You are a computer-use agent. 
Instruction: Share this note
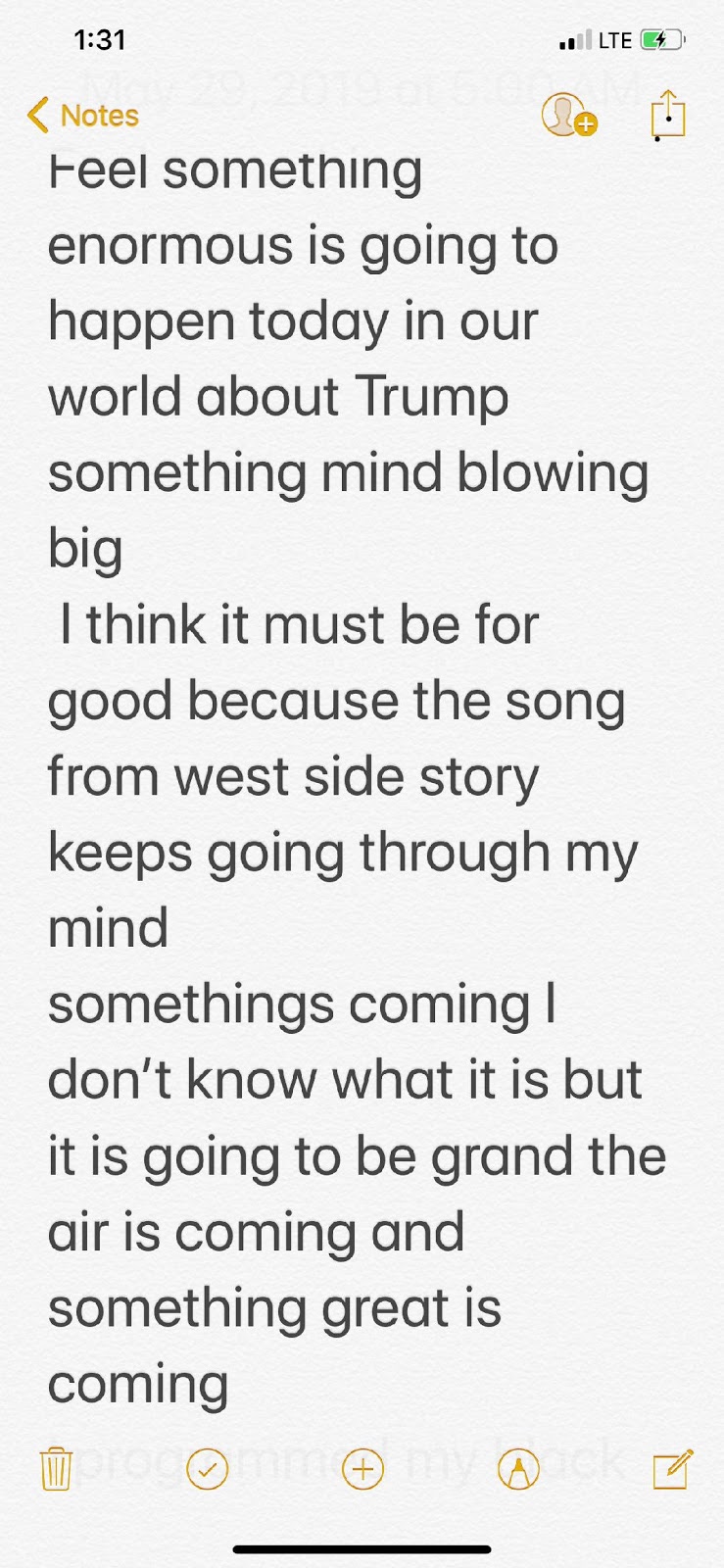pyautogui.click(x=668, y=116)
